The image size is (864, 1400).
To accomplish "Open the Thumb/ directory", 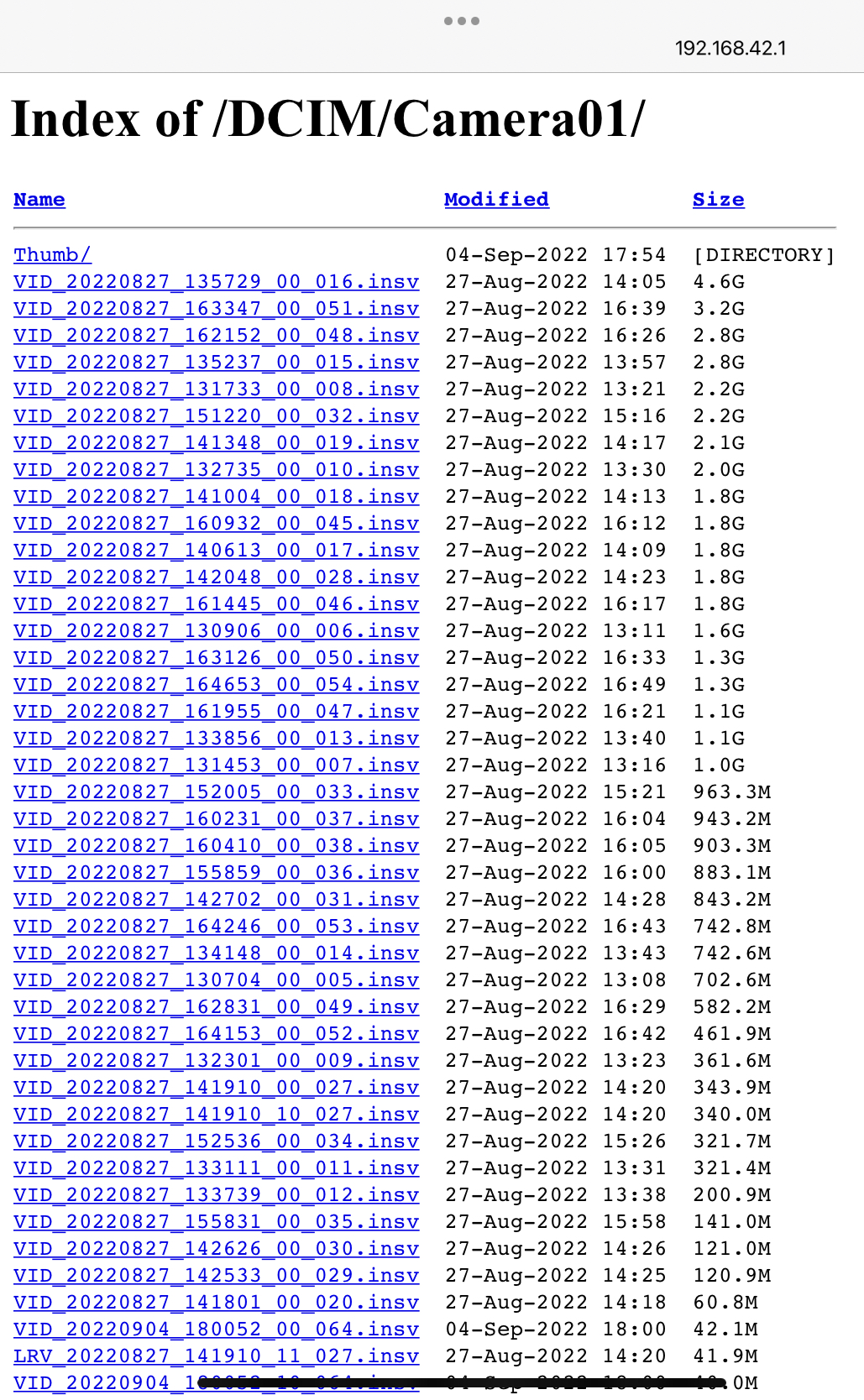I will 52,255.
